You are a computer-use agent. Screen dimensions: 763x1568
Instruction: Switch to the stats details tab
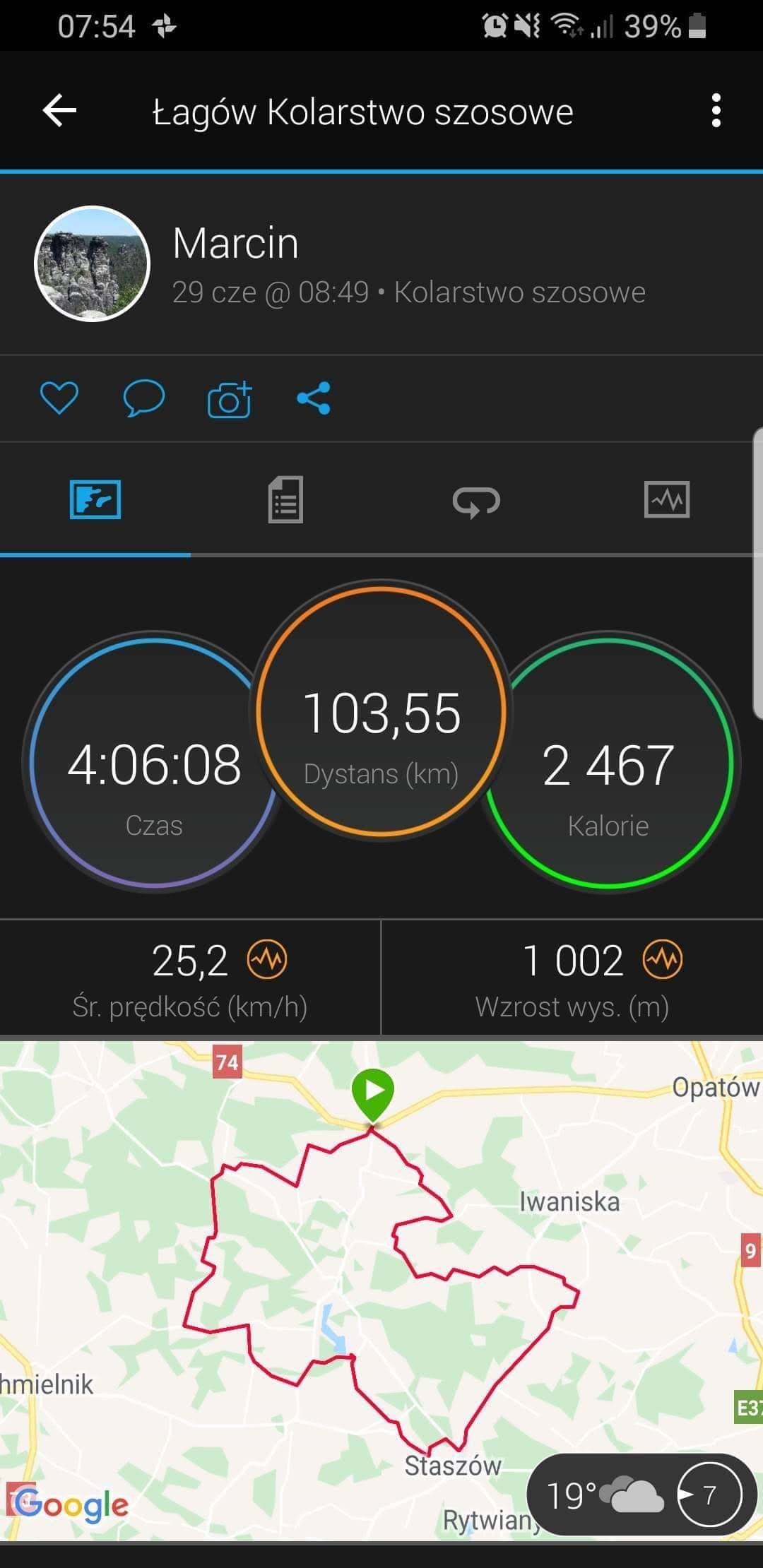pos(285,499)
